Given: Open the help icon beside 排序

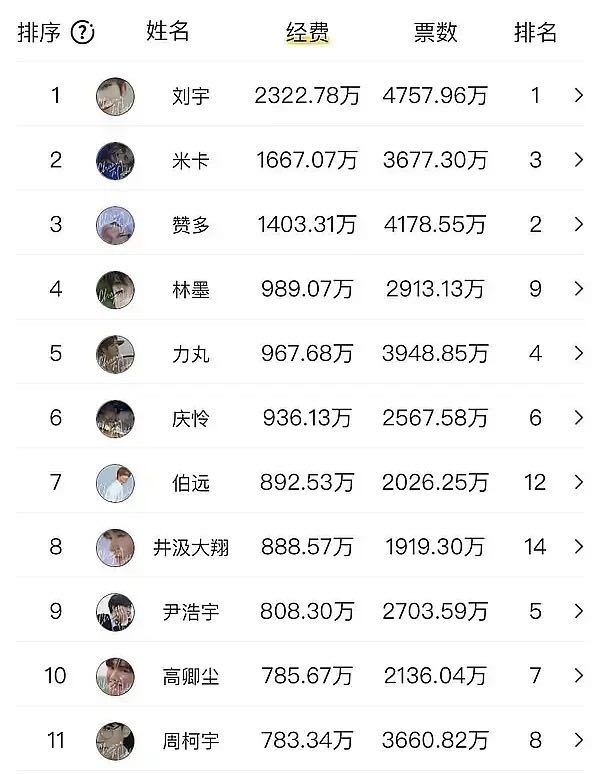Looking at the screenshot, I should 83,33.
